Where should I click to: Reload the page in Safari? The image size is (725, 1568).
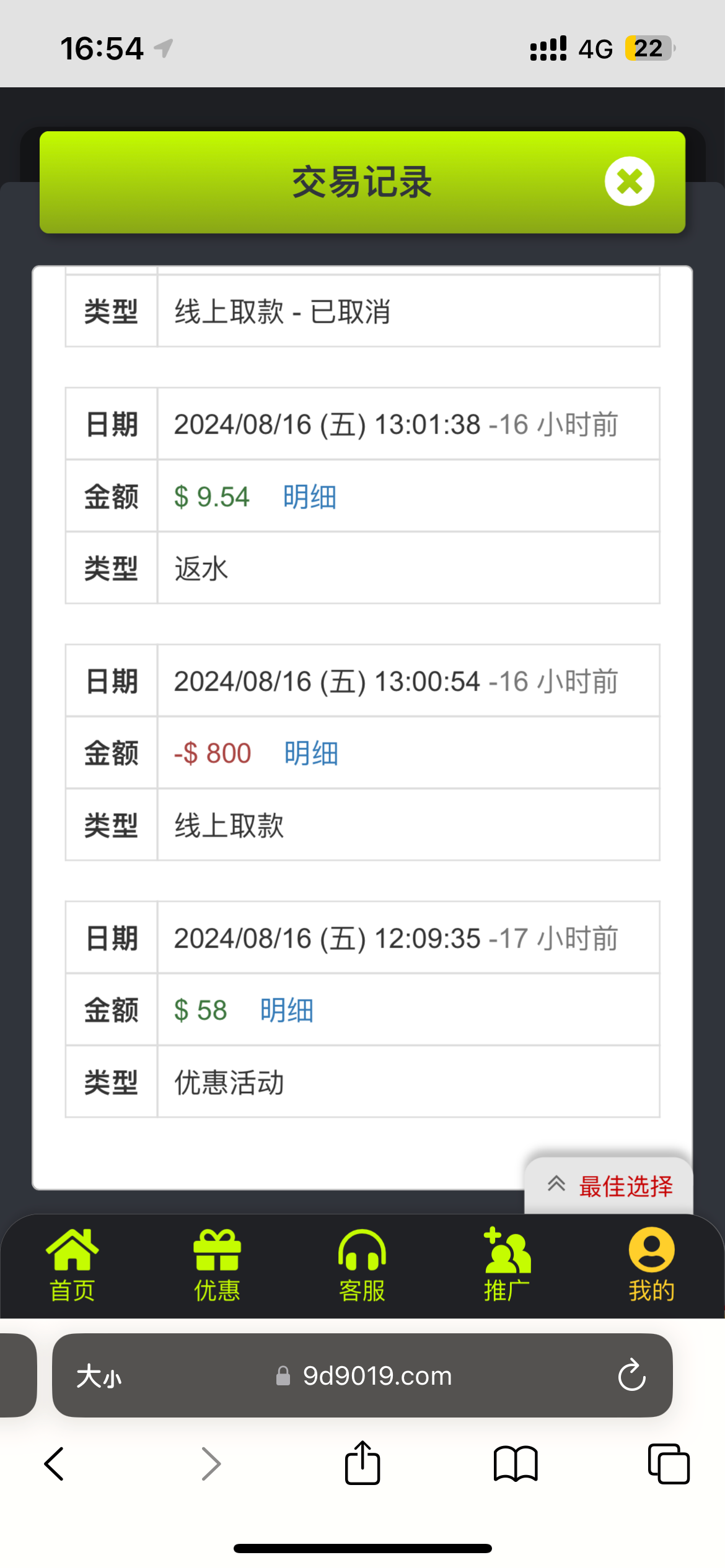coord(631,1375)
